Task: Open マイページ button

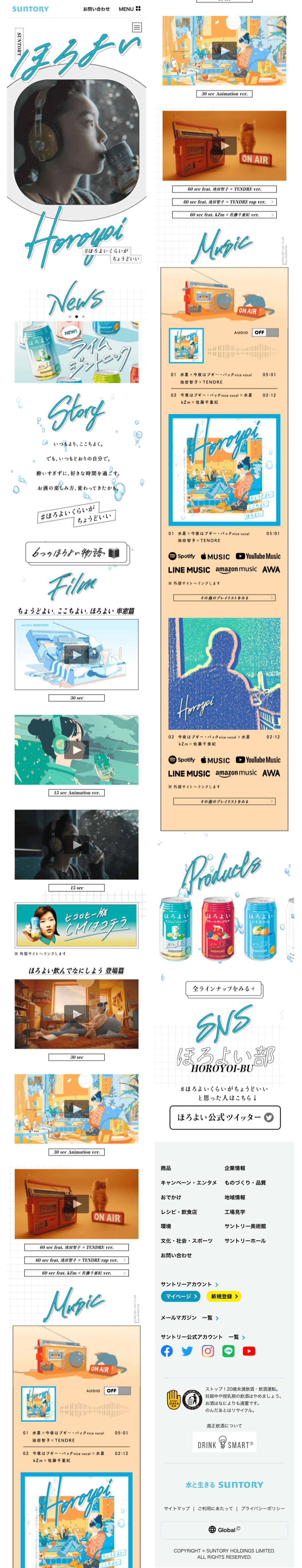Action: point(181,1296)
